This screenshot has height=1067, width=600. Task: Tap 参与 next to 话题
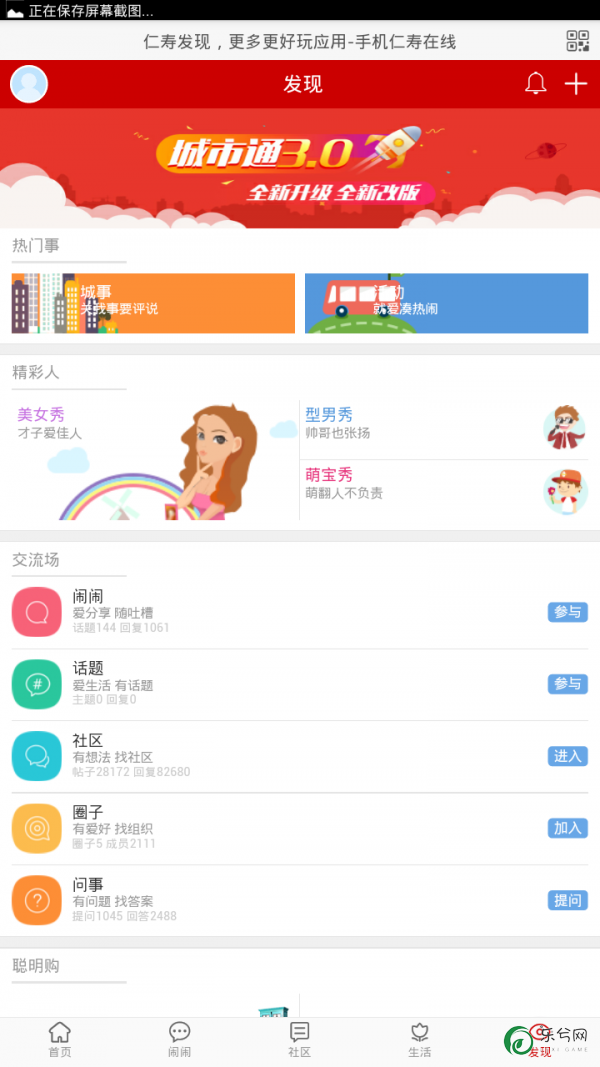point(567,684)
